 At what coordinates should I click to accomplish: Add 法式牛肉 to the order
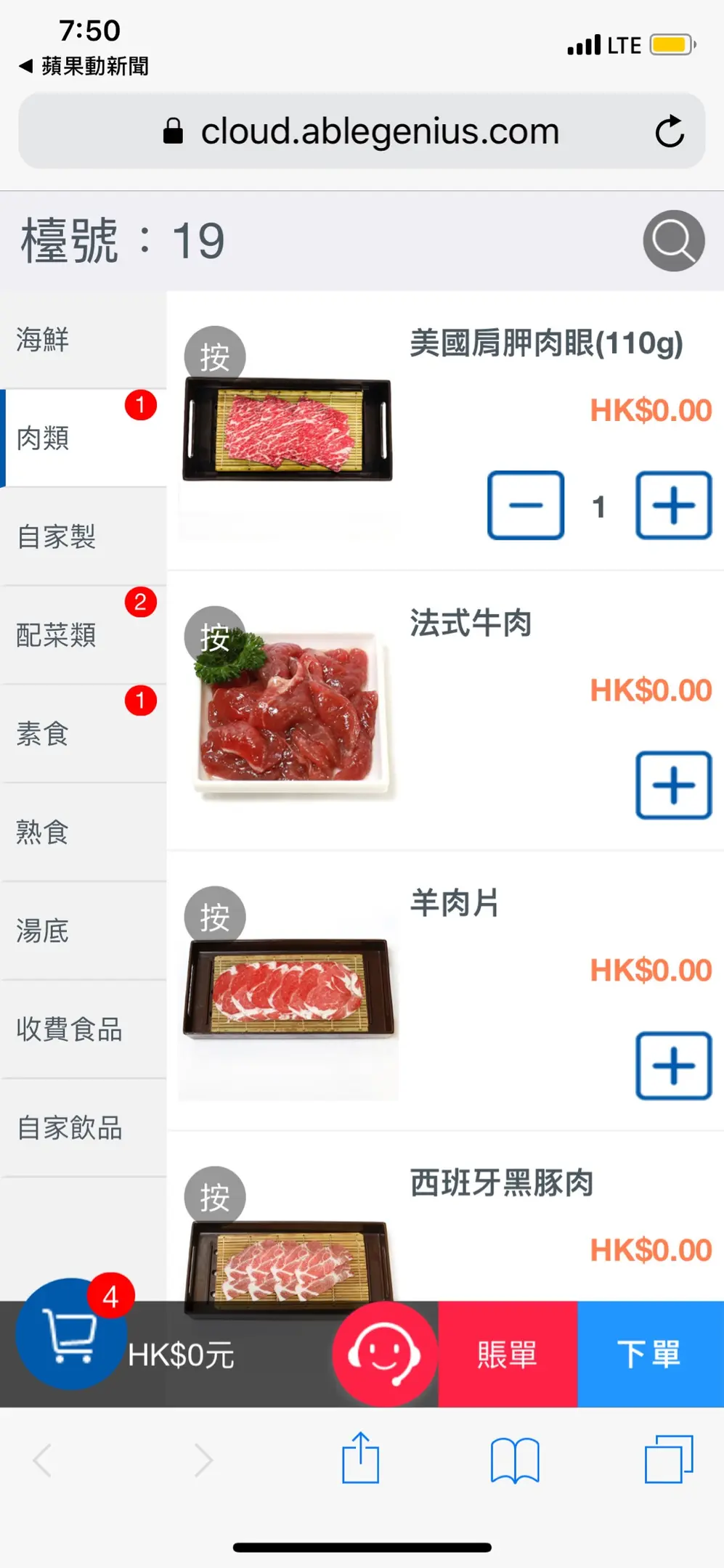[x=673, y=785]
